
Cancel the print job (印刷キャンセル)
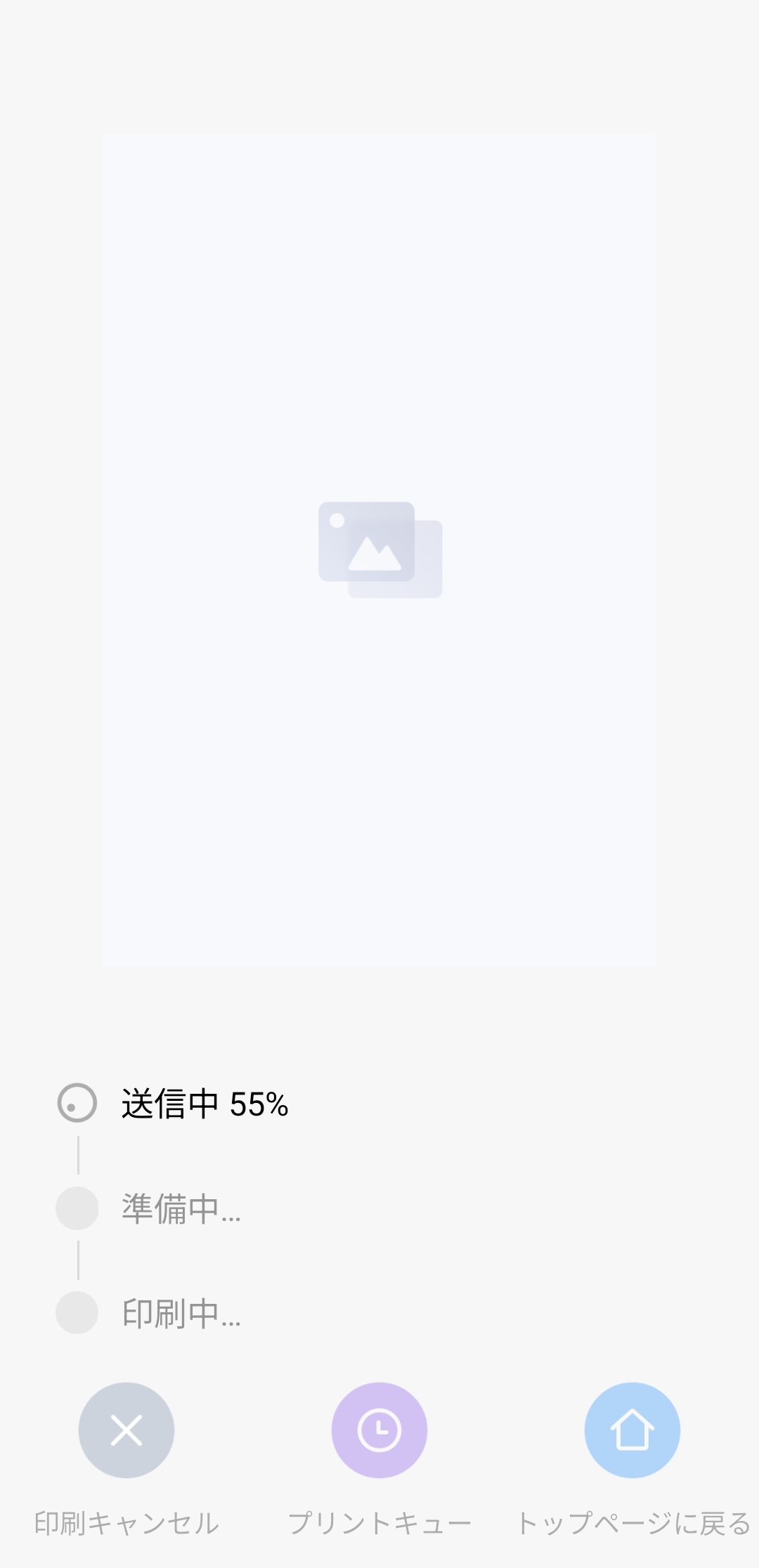click(x=126, y=1430)
